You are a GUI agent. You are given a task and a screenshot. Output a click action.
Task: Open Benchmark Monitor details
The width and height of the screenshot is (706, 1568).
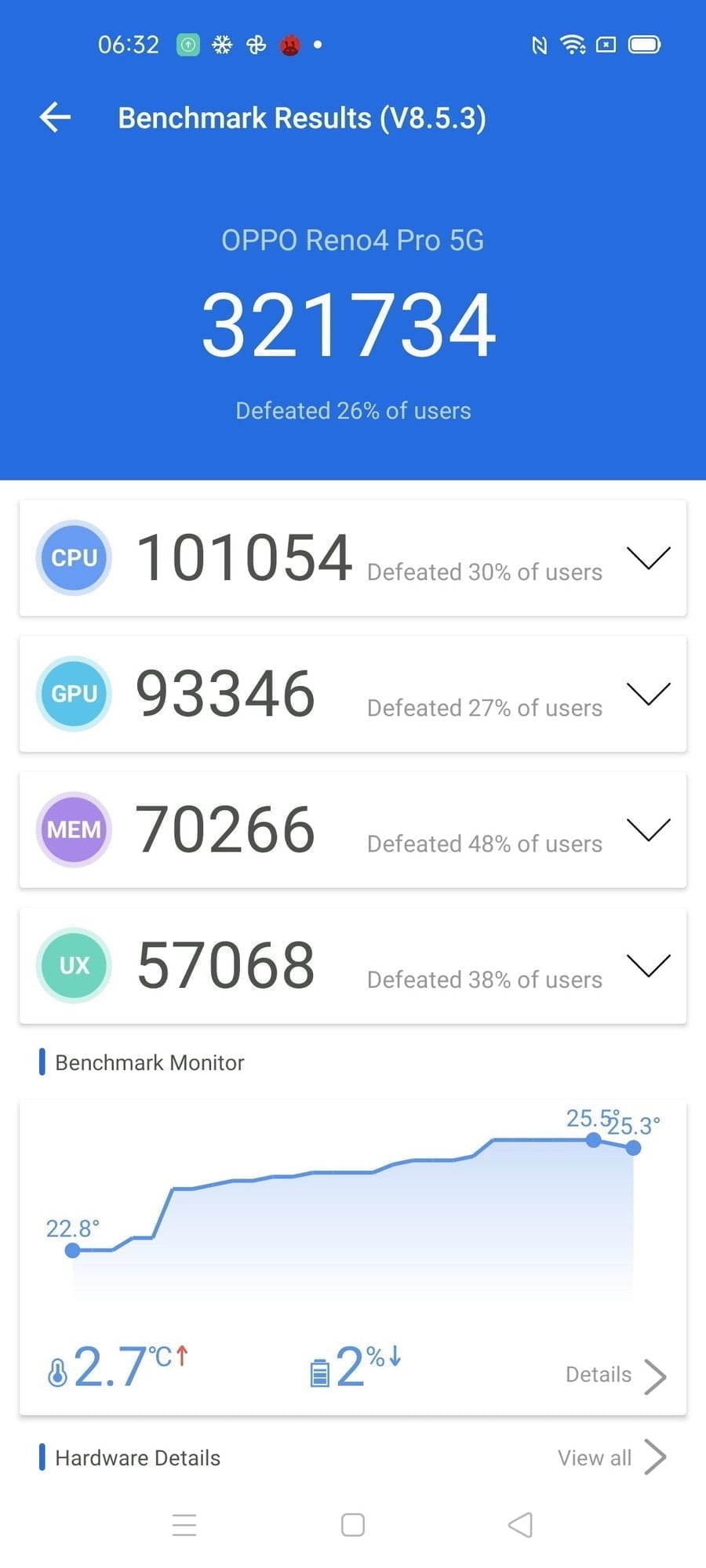click(x=616, y=1375)
